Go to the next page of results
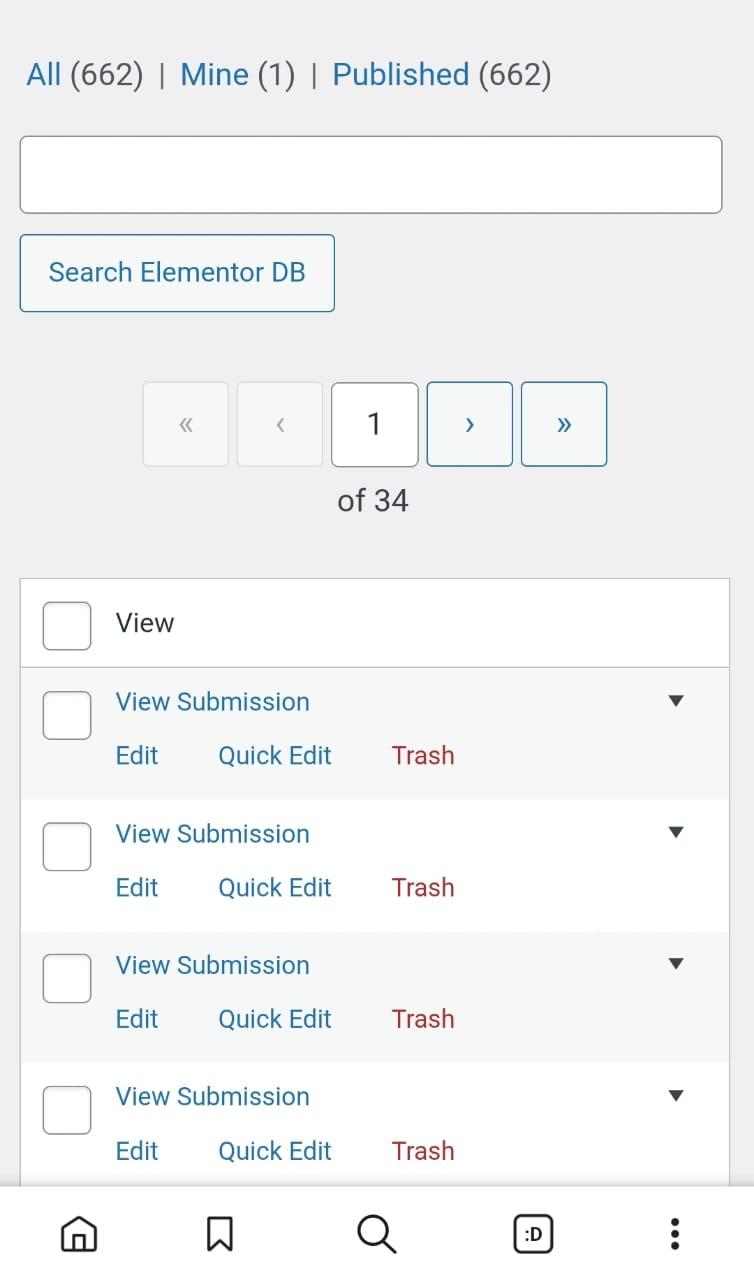Screen dimensions: 754x1280 click(x=470, y=424)
